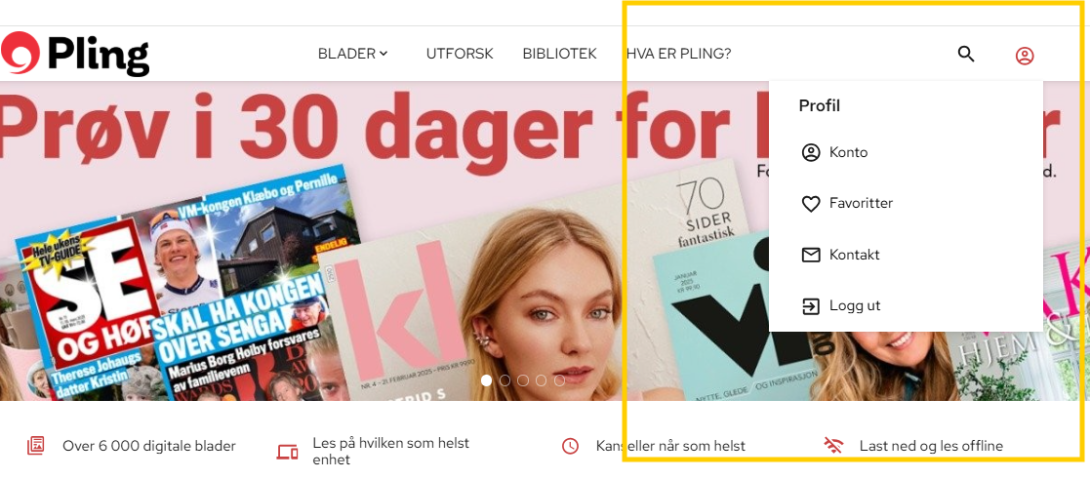
Task: Select the second carousel page dot
Action: click(x=505, y=380)
